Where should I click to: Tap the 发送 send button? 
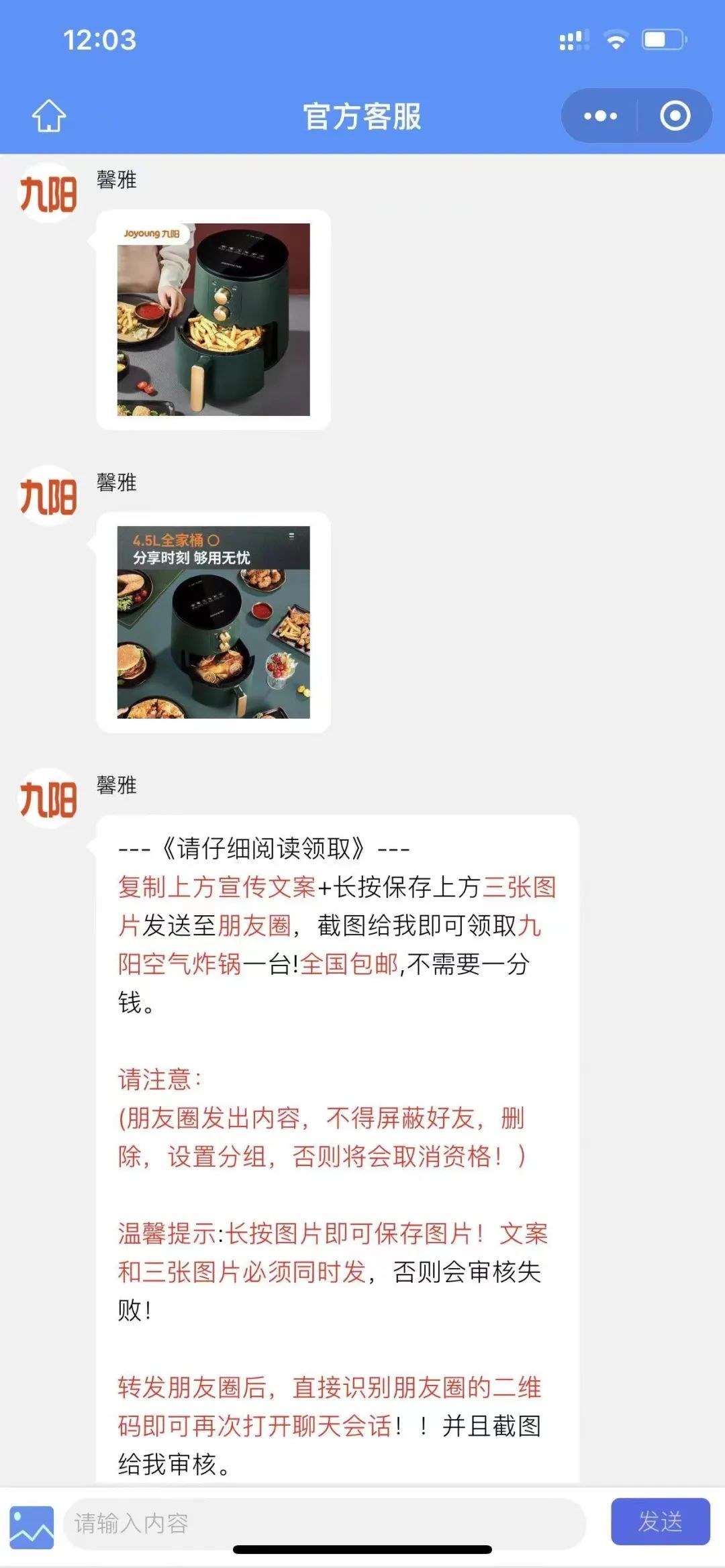pyautogui.click(x=660, y=1521)
